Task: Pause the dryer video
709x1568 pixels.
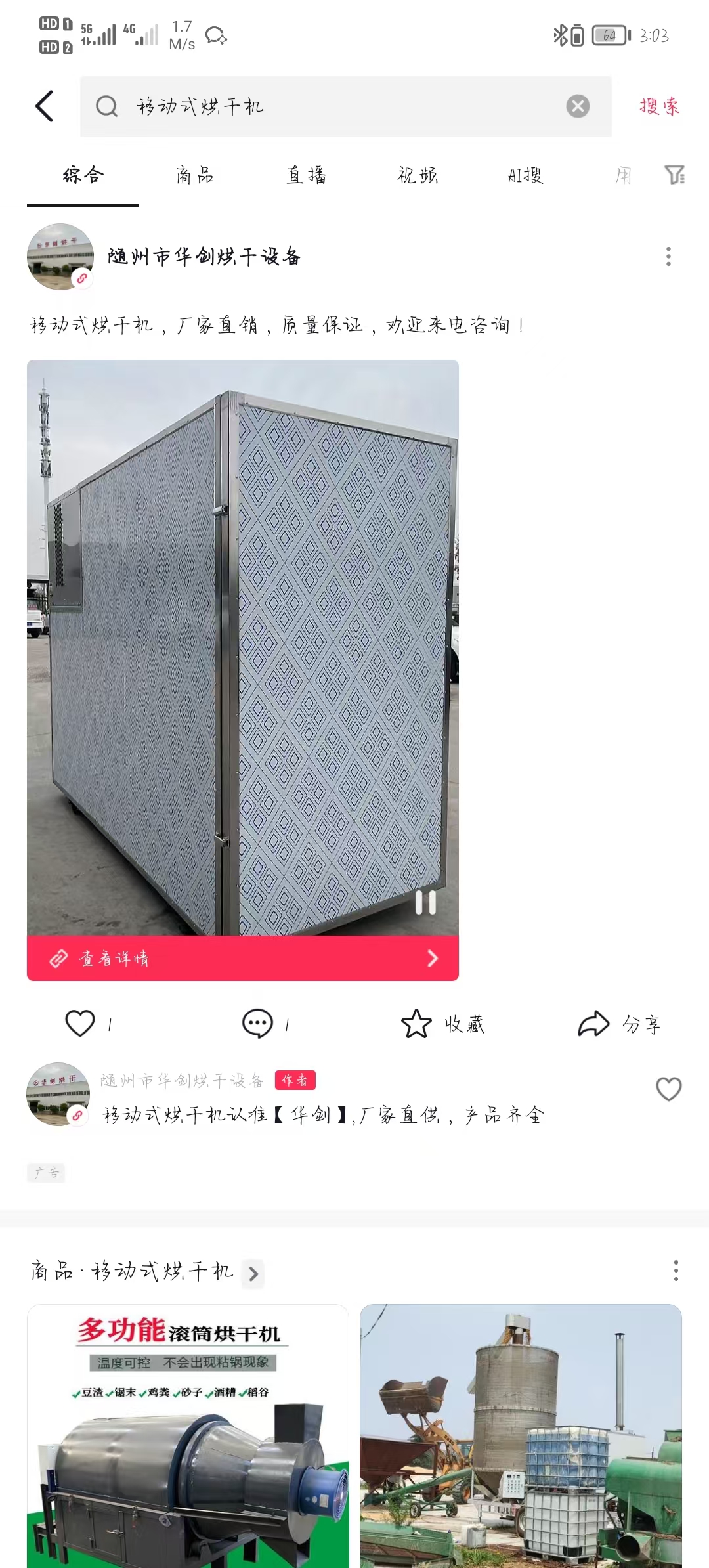Action: [x=425, y=902]
